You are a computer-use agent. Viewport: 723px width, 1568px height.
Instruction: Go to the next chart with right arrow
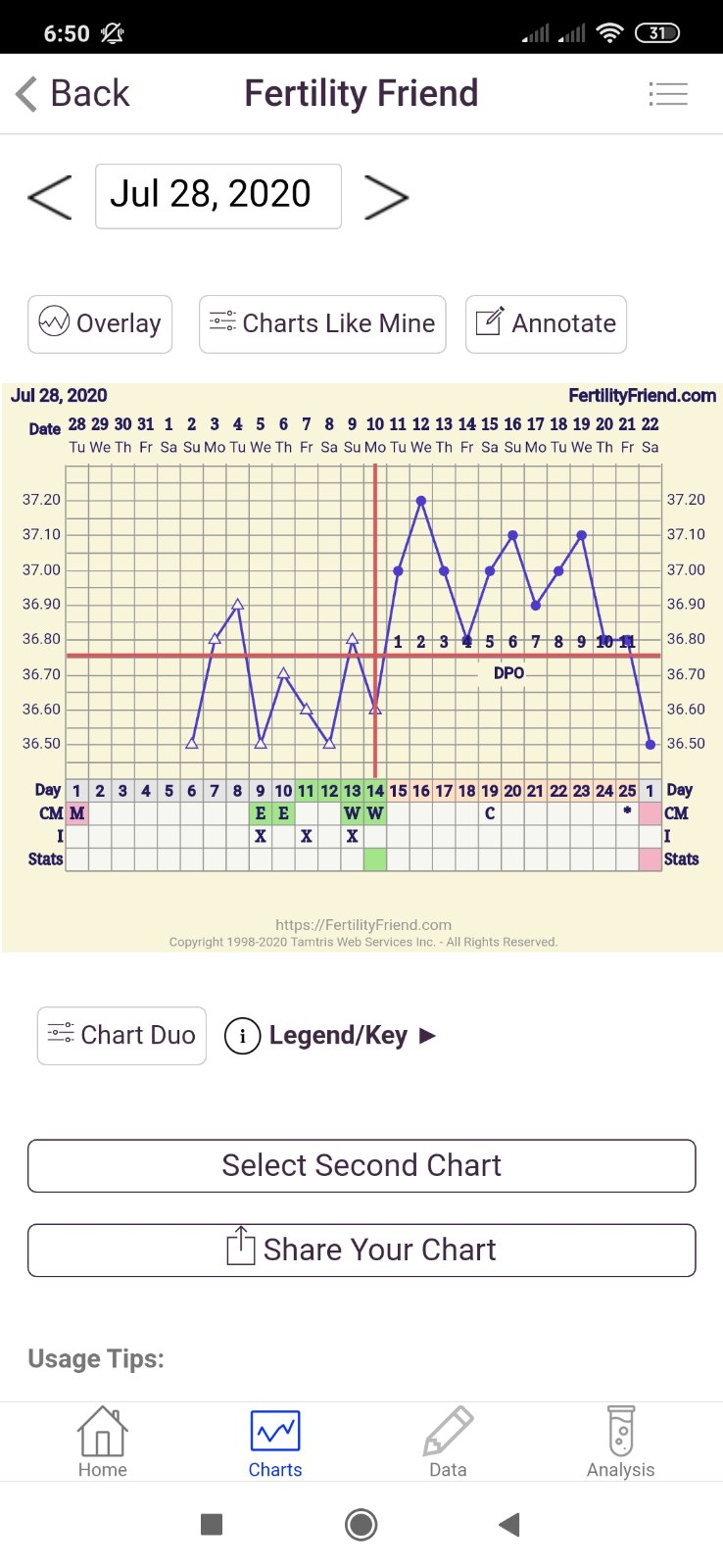tap(385, 197)
